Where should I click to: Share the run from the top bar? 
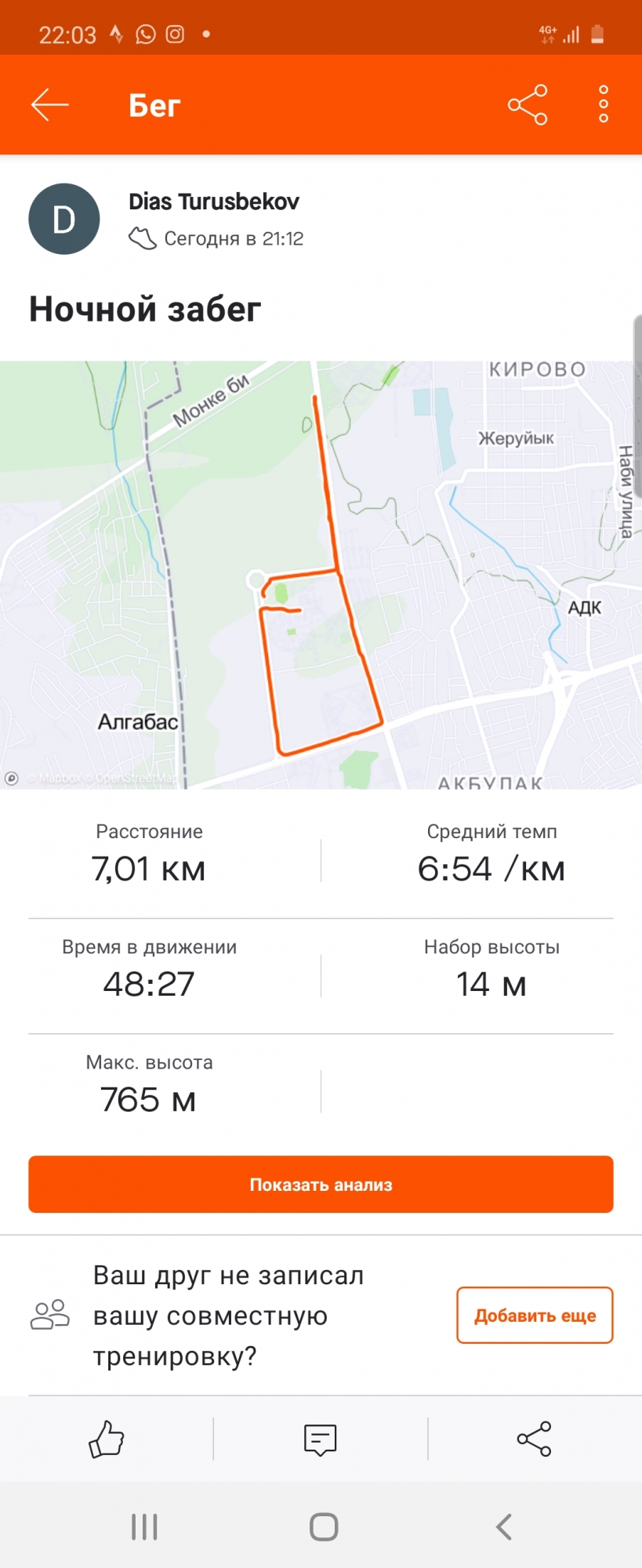click(x=528, y=104)
